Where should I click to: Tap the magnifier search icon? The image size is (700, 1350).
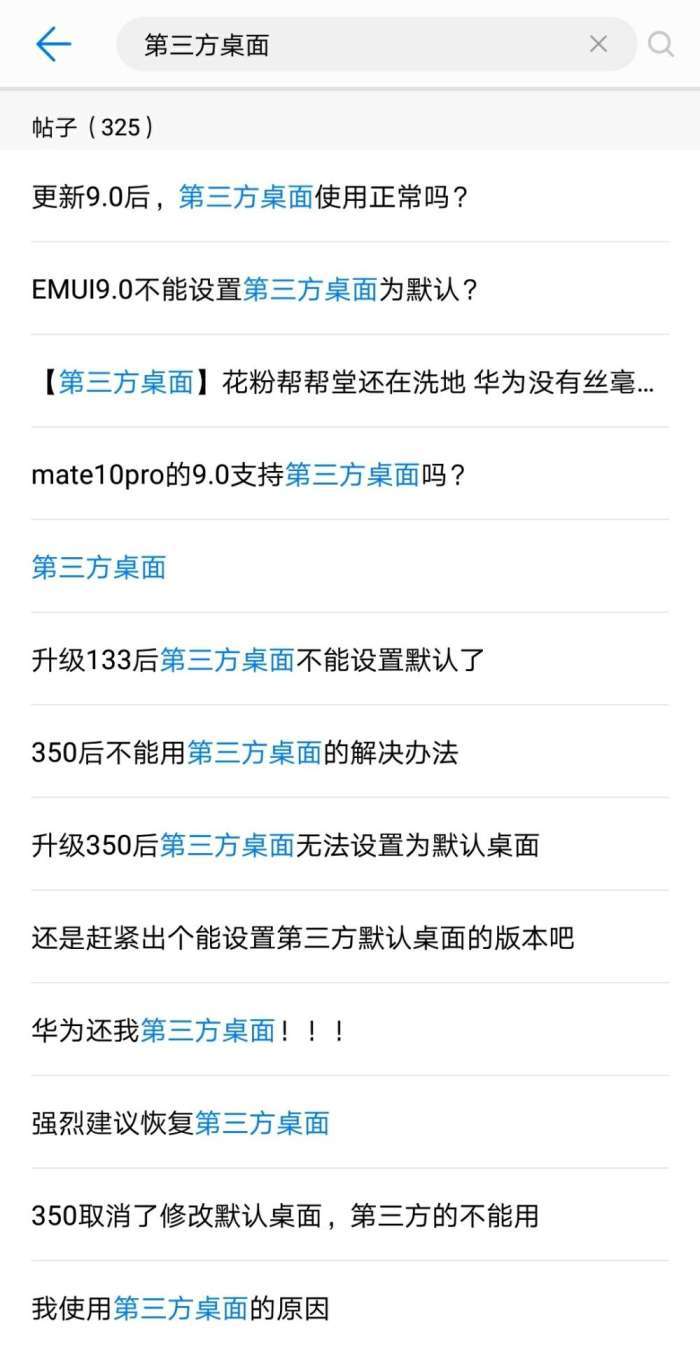pyautogui.click(x=661, y=44)
